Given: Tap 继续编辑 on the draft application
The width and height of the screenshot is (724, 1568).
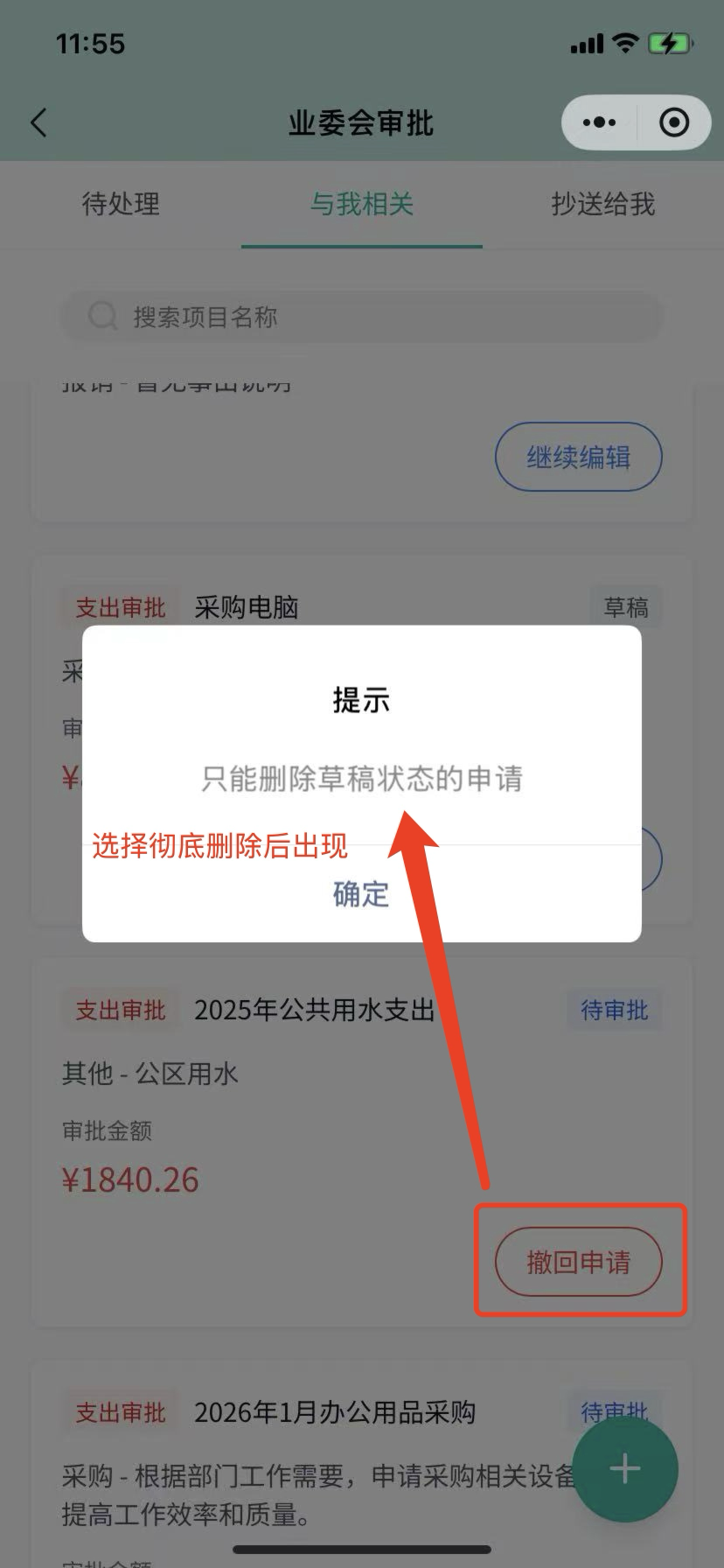Looking at the screenshot, I should click(x=578, y=457).
